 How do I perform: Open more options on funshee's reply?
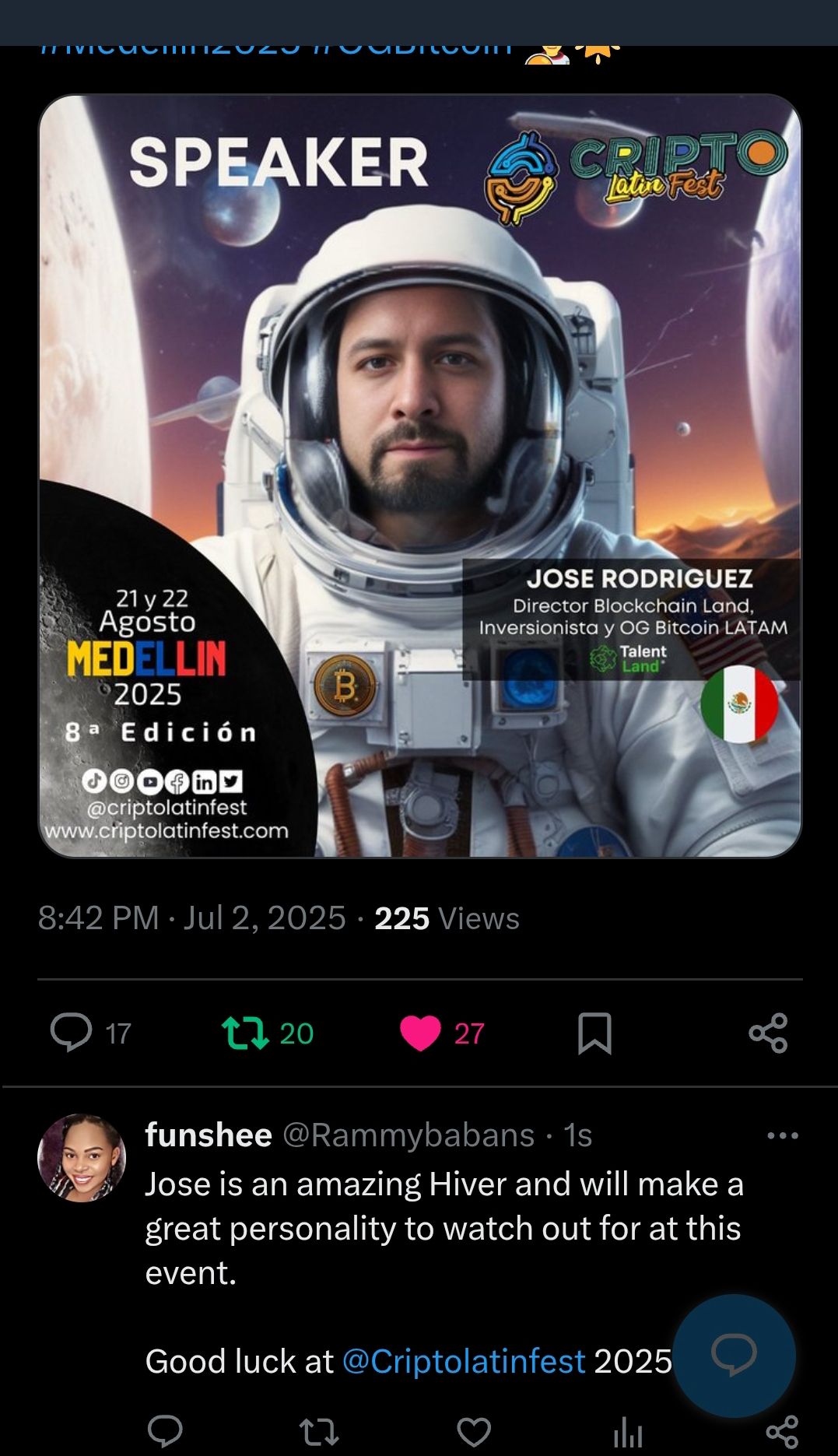point(782,1135)
